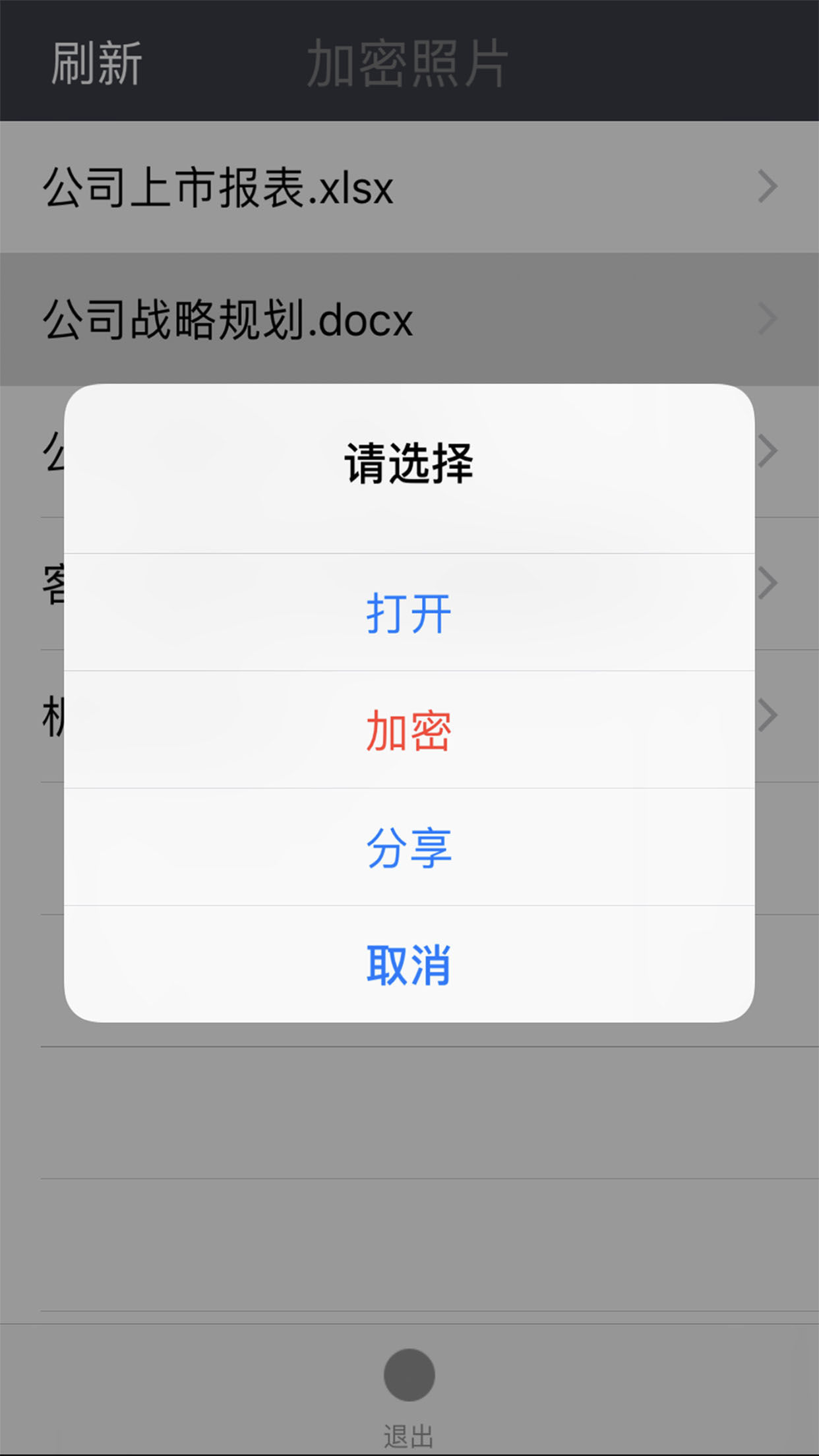Select the highlighted 公司战略规划.docx row
The height and width of the screenshot is (1456, 819).
click(264, 318)
